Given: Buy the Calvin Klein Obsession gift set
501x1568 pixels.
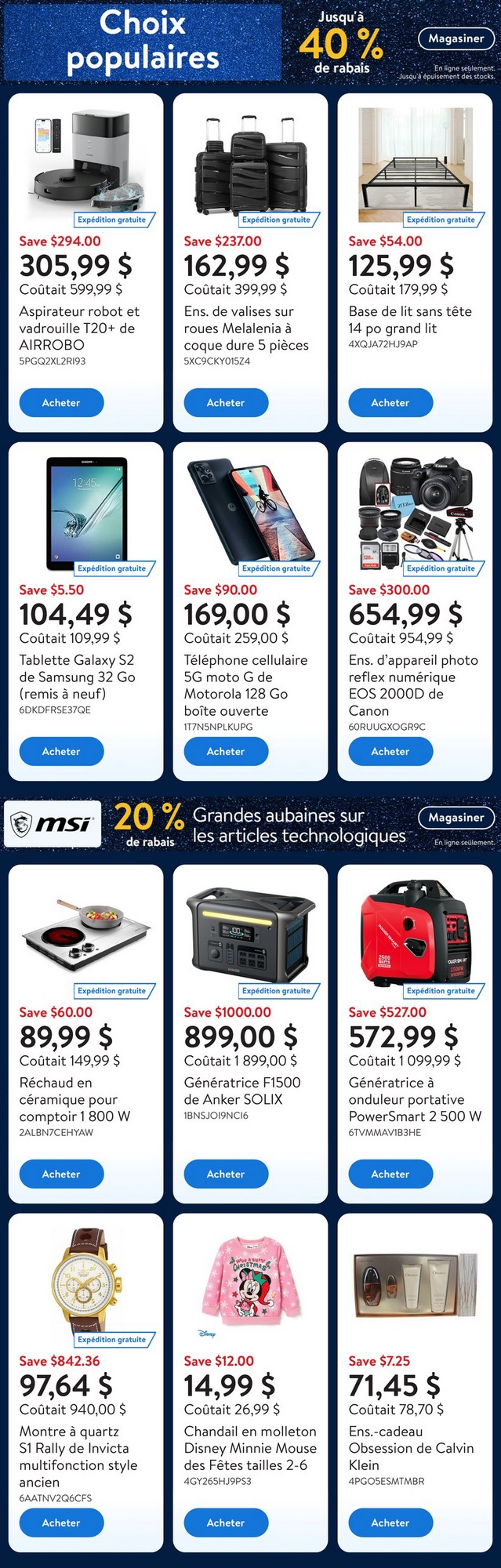Looking at the screenshot, I should coord(390,1523).
